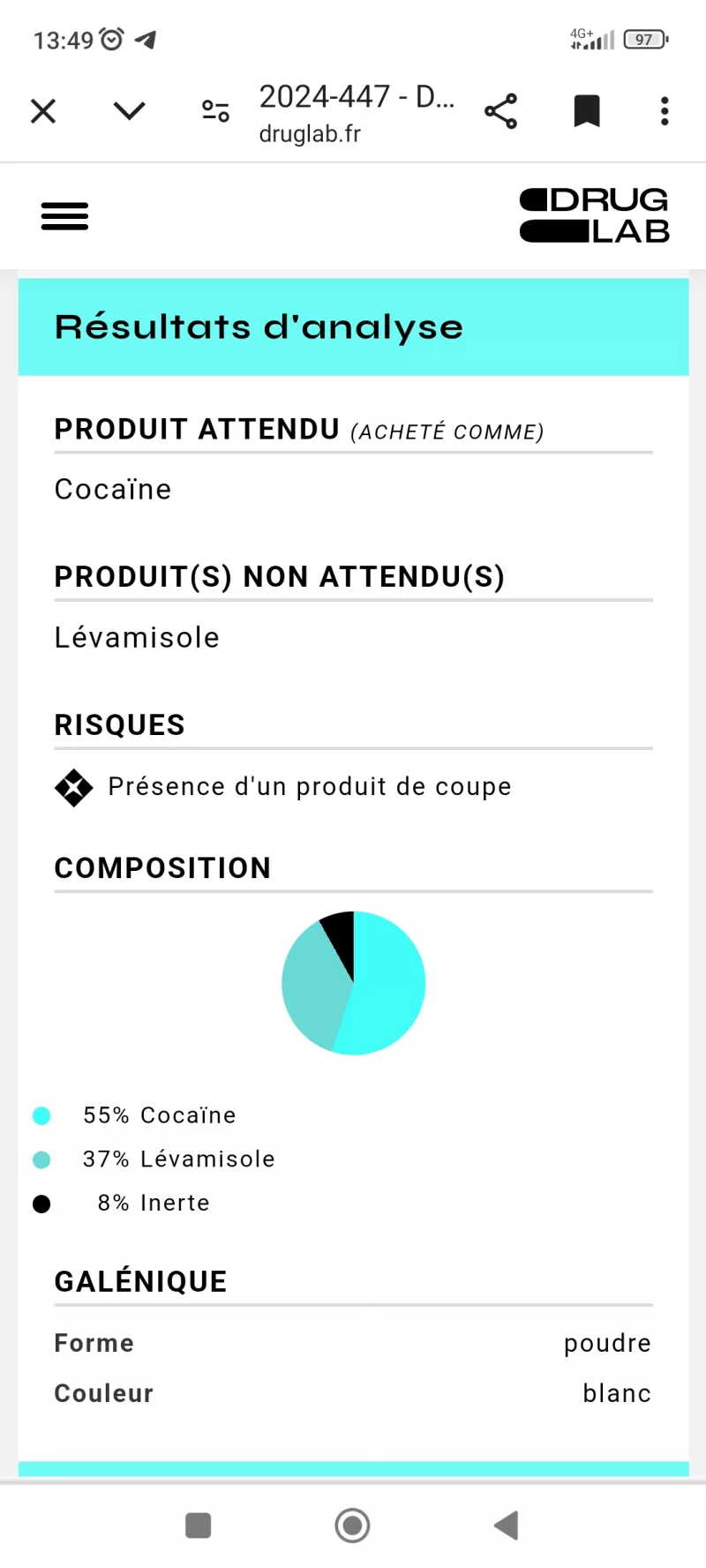Screen dimensions: 706x1568
Task: Open the site settings icon
Action: [215, 111]
